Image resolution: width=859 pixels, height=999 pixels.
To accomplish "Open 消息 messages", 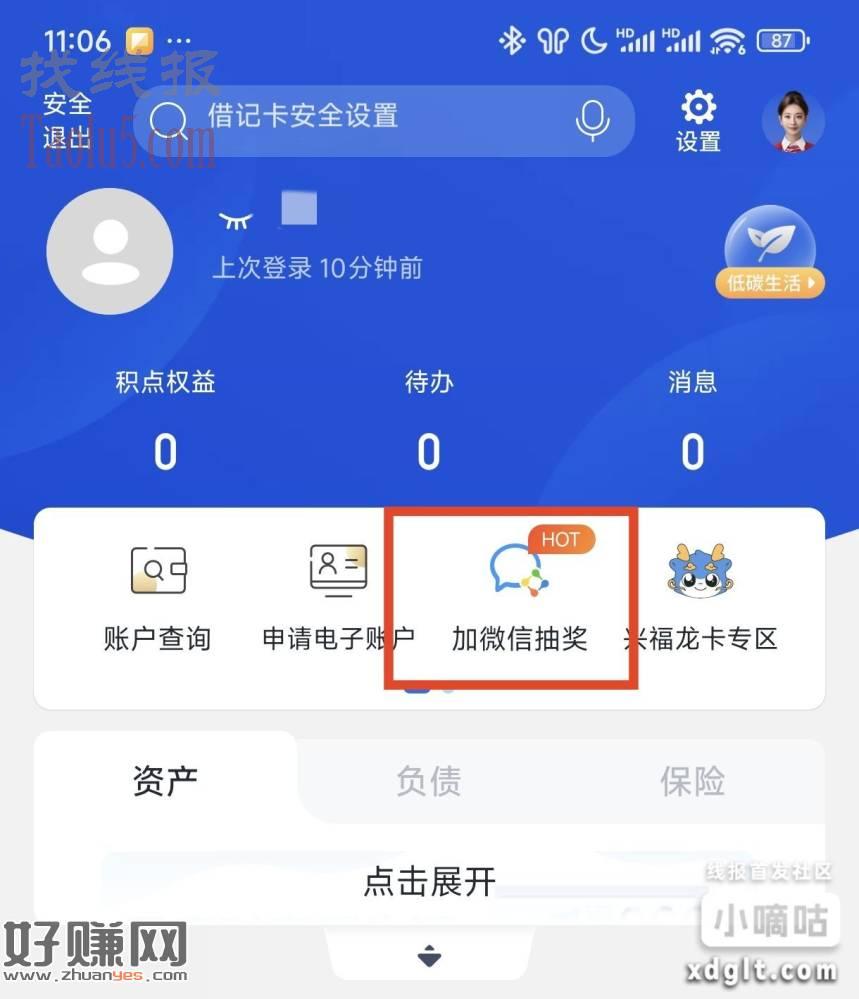I will [x=692, y=420].
